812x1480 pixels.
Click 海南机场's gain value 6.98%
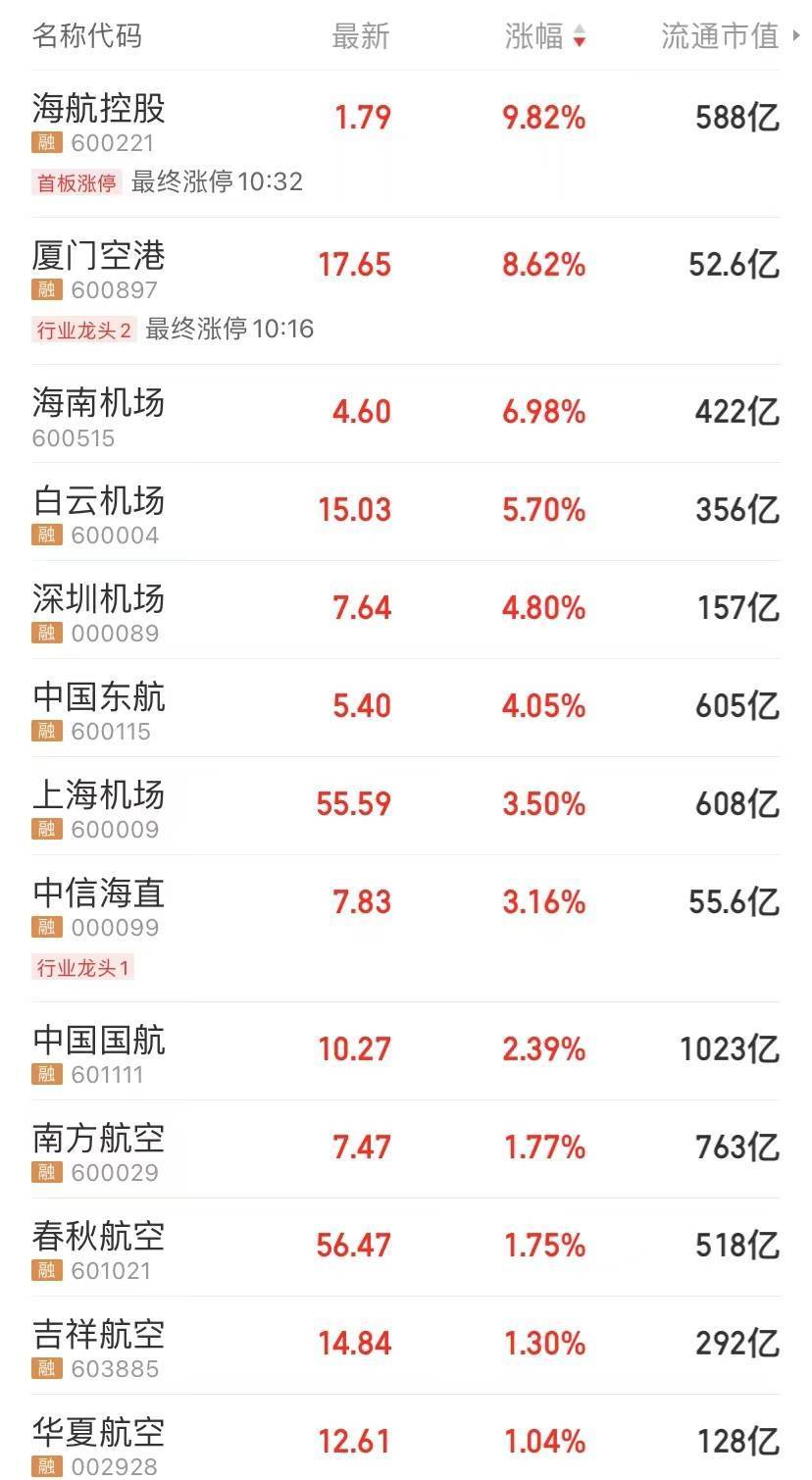tap(544, 411)
